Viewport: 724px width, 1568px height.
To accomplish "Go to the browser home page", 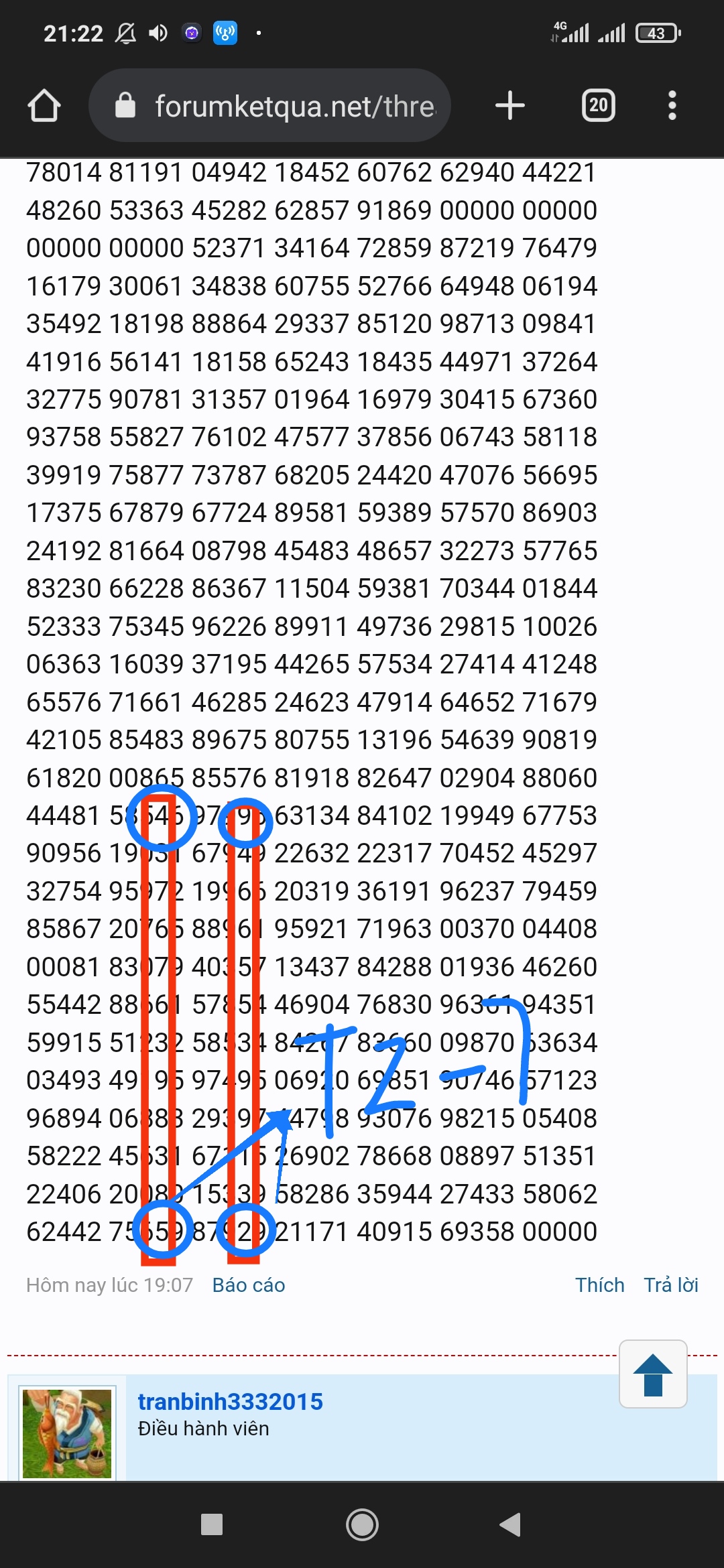I will 44,106.
